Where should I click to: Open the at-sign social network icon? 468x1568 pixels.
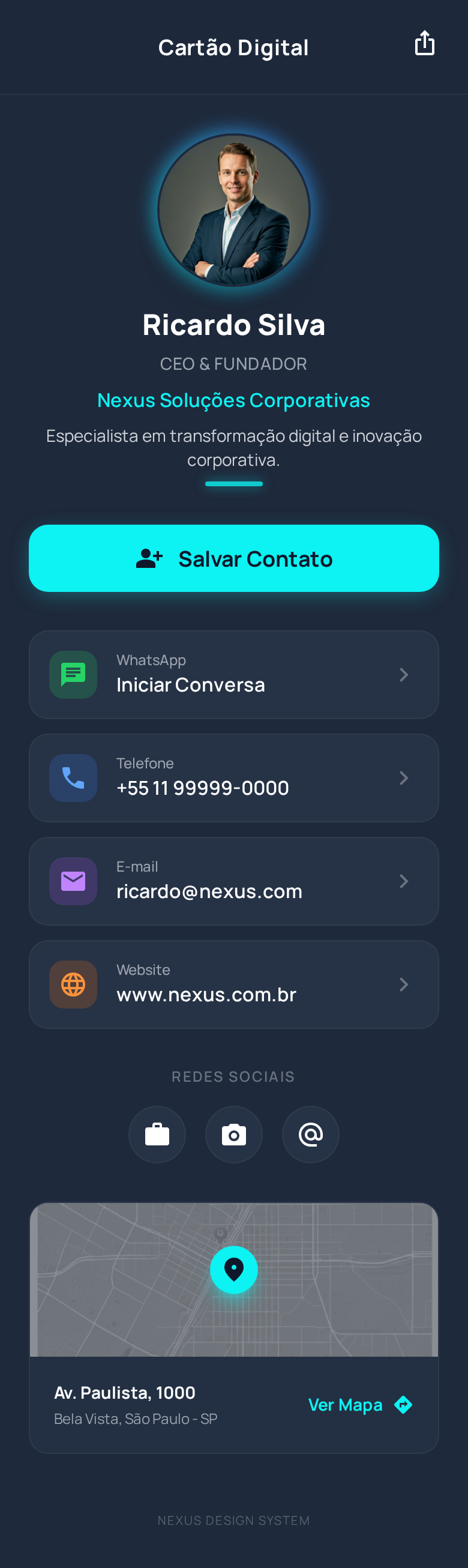(x=310, y=1134)
